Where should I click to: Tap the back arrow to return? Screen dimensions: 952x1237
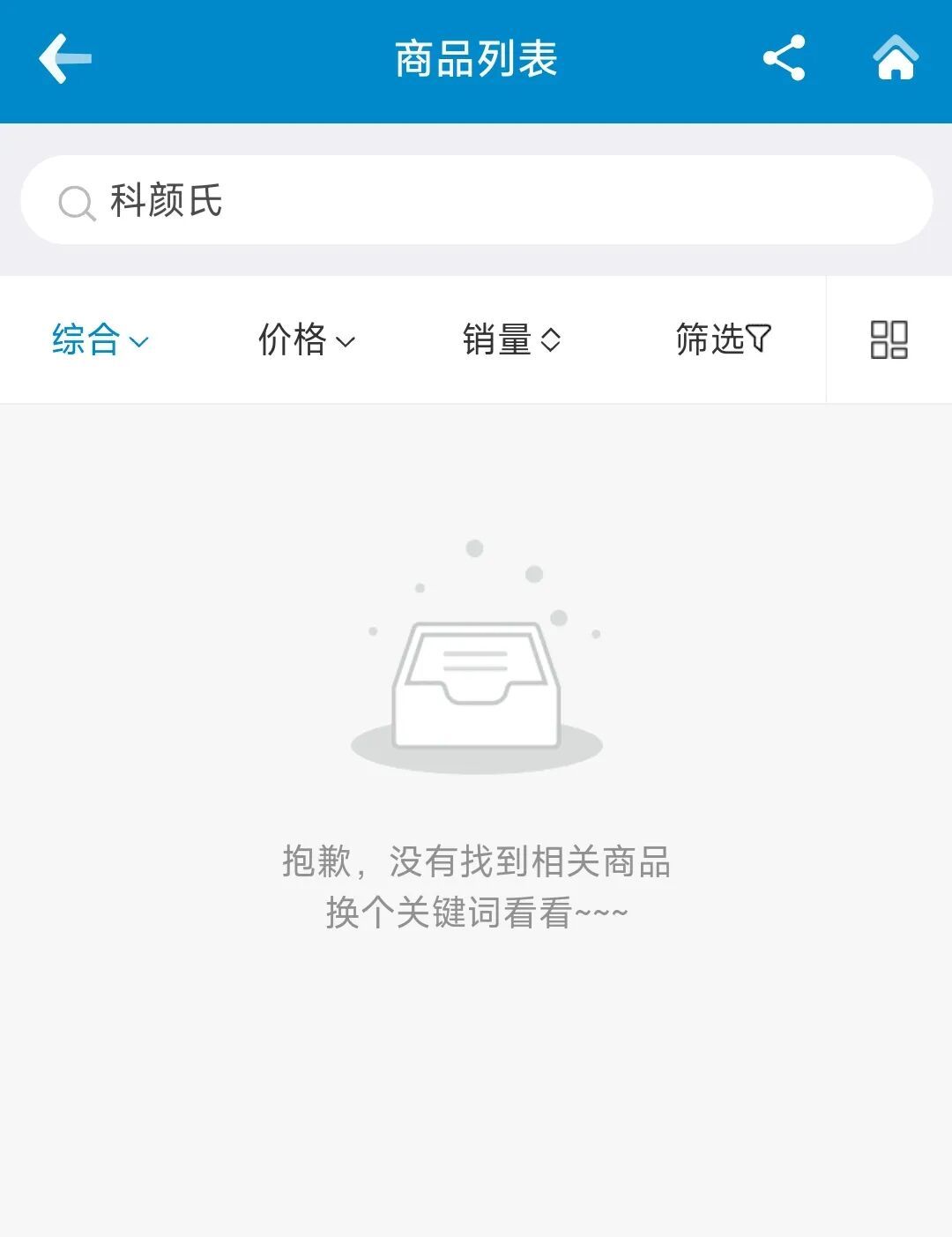click(63, 59)
